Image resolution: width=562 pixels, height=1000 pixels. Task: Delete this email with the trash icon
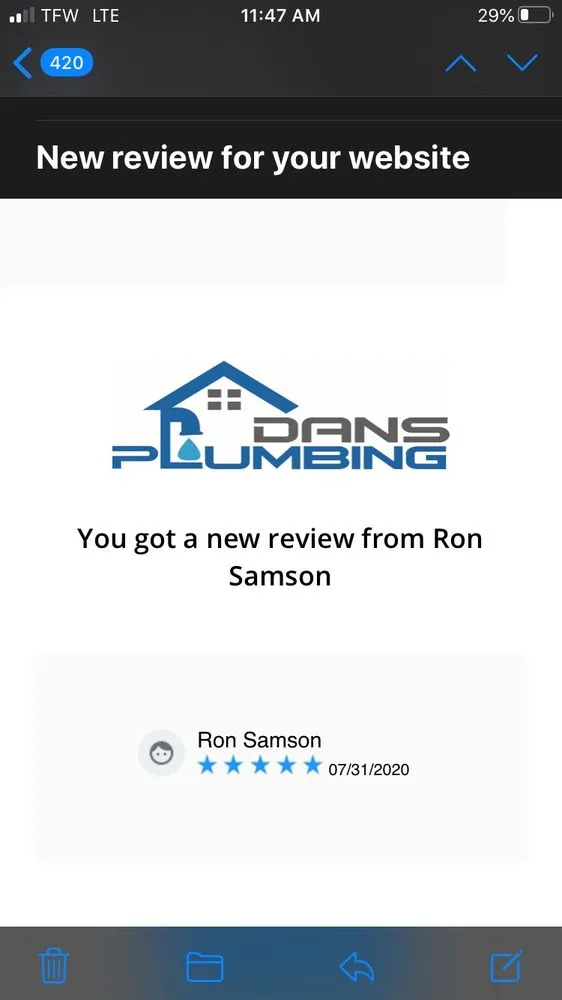click(54, 966)
